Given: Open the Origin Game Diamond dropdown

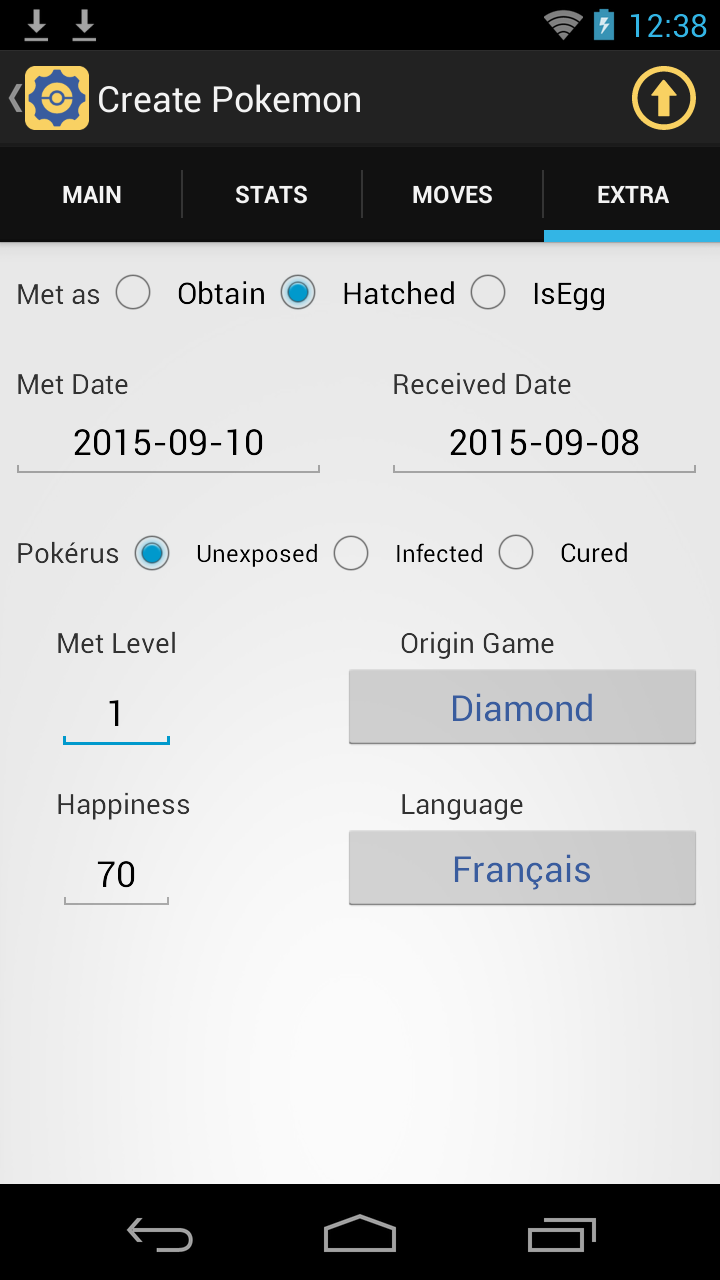Looking at the screenshot, I should click(522, 707).
